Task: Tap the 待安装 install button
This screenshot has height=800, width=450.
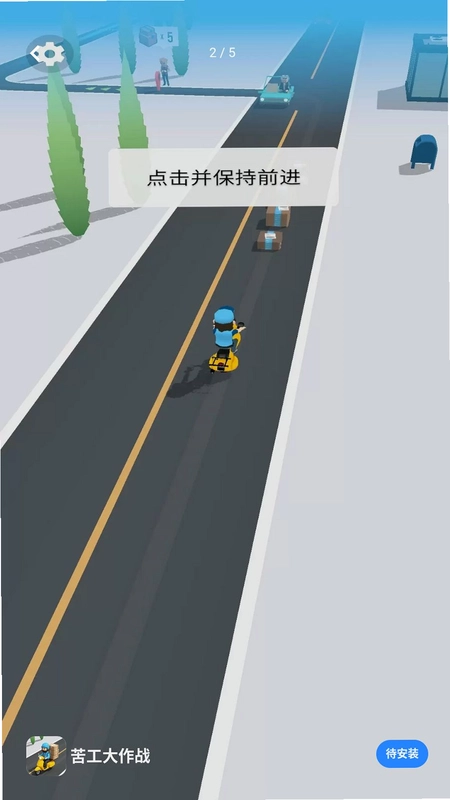Action: [402, 754]
